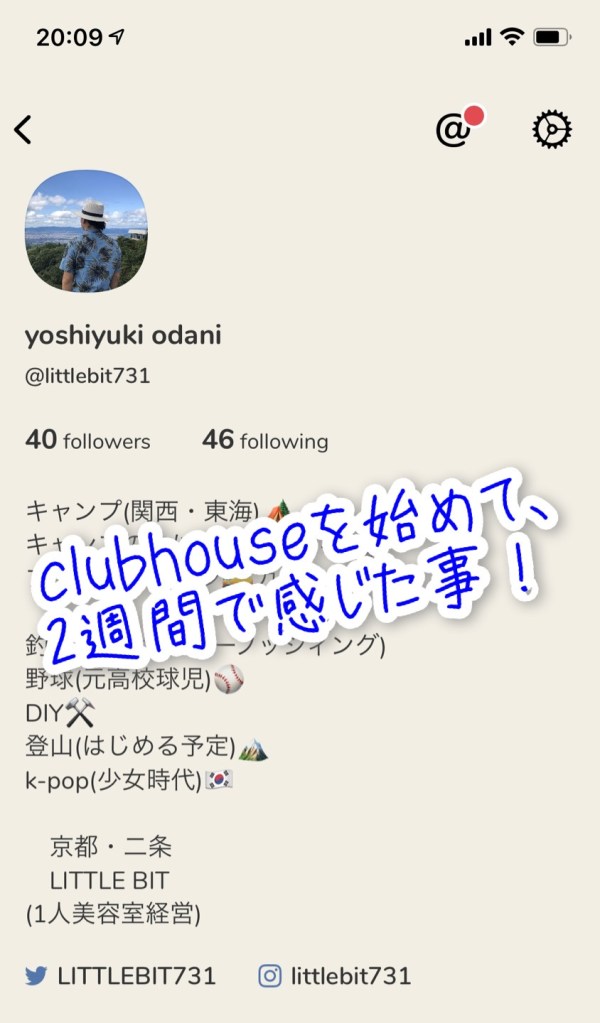
Task: Go back using the top-left arrow
Action: pos(24,129)
